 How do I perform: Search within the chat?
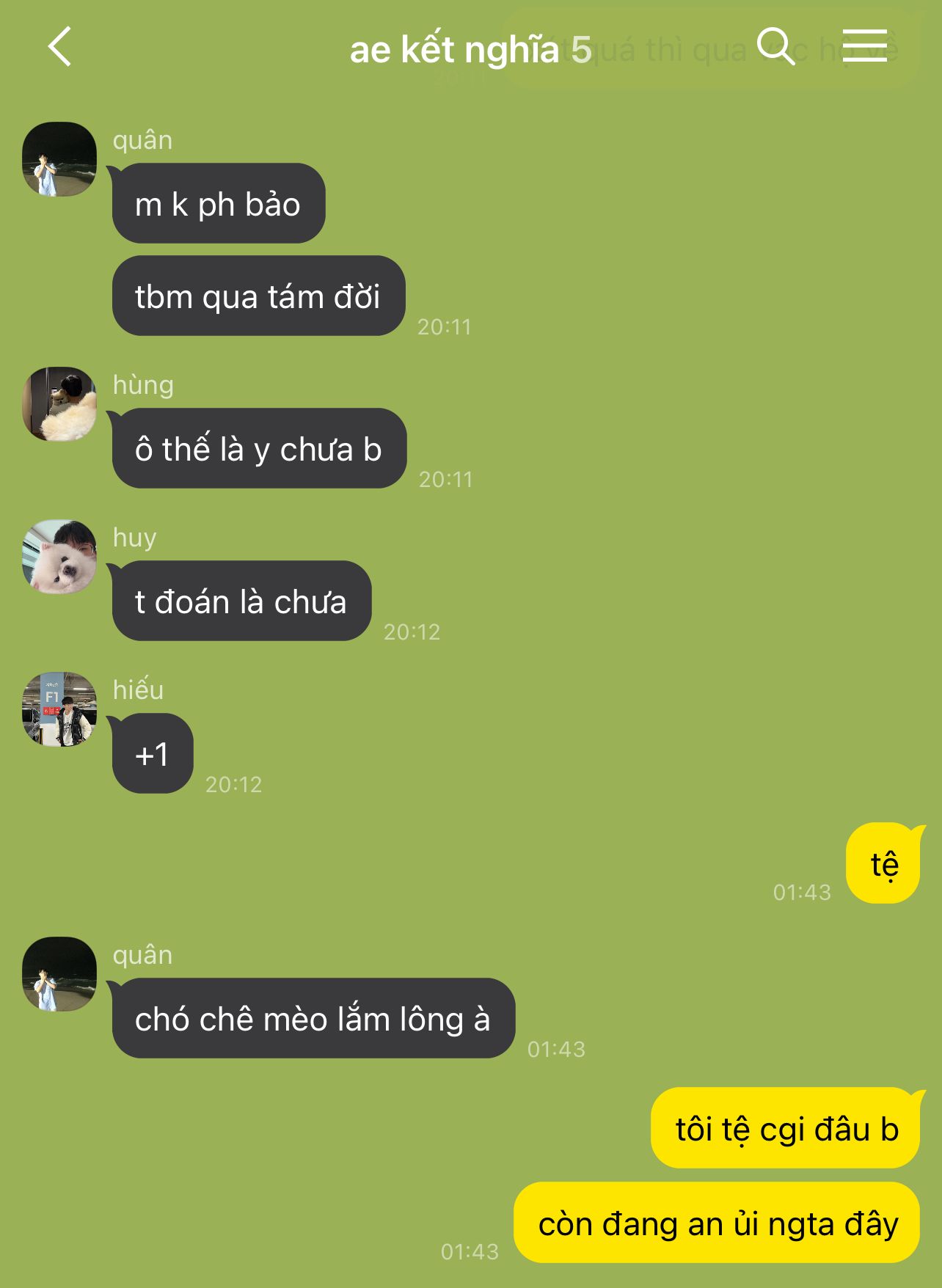tap(776, 47)
